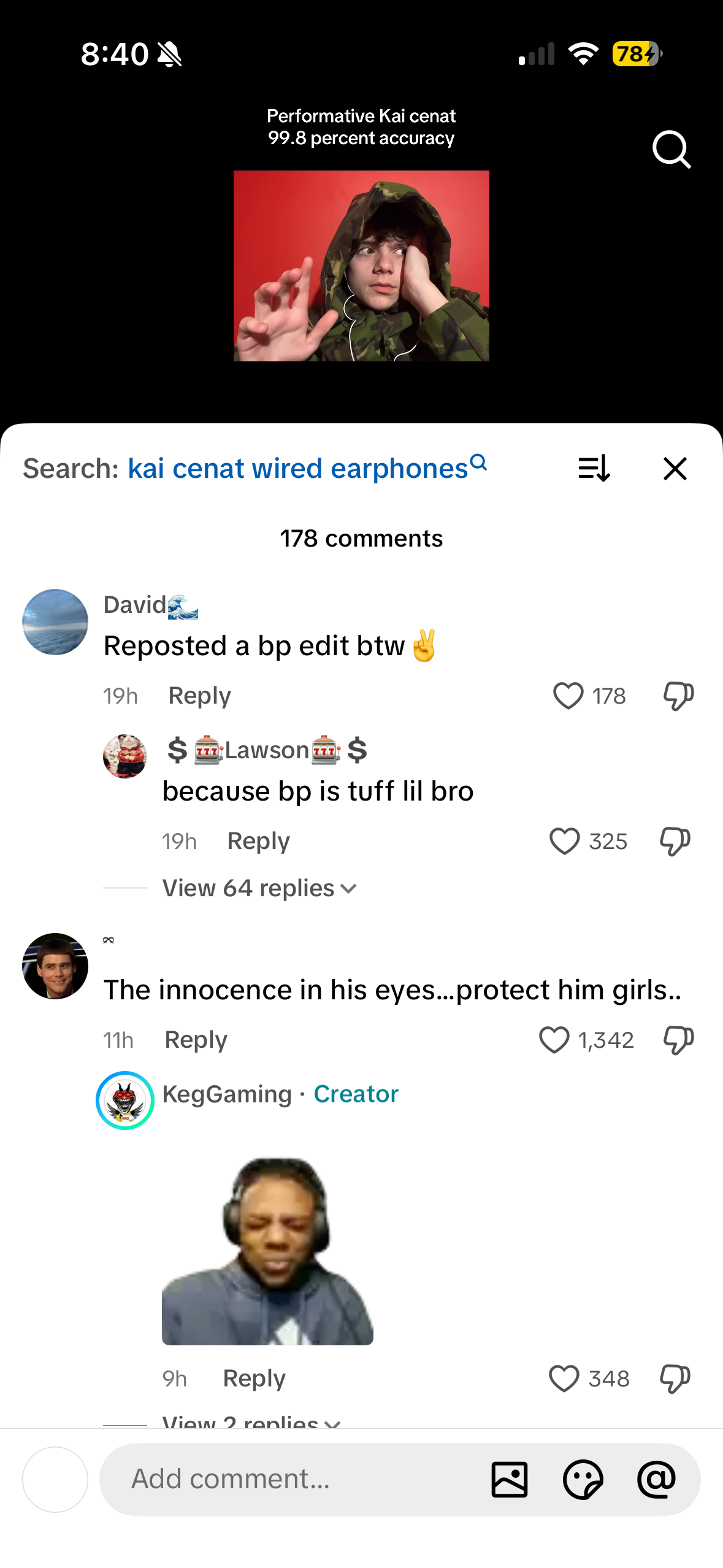Like Lawson's reply
Screen dimensions: 723x1568
click(x=565, y=841)
